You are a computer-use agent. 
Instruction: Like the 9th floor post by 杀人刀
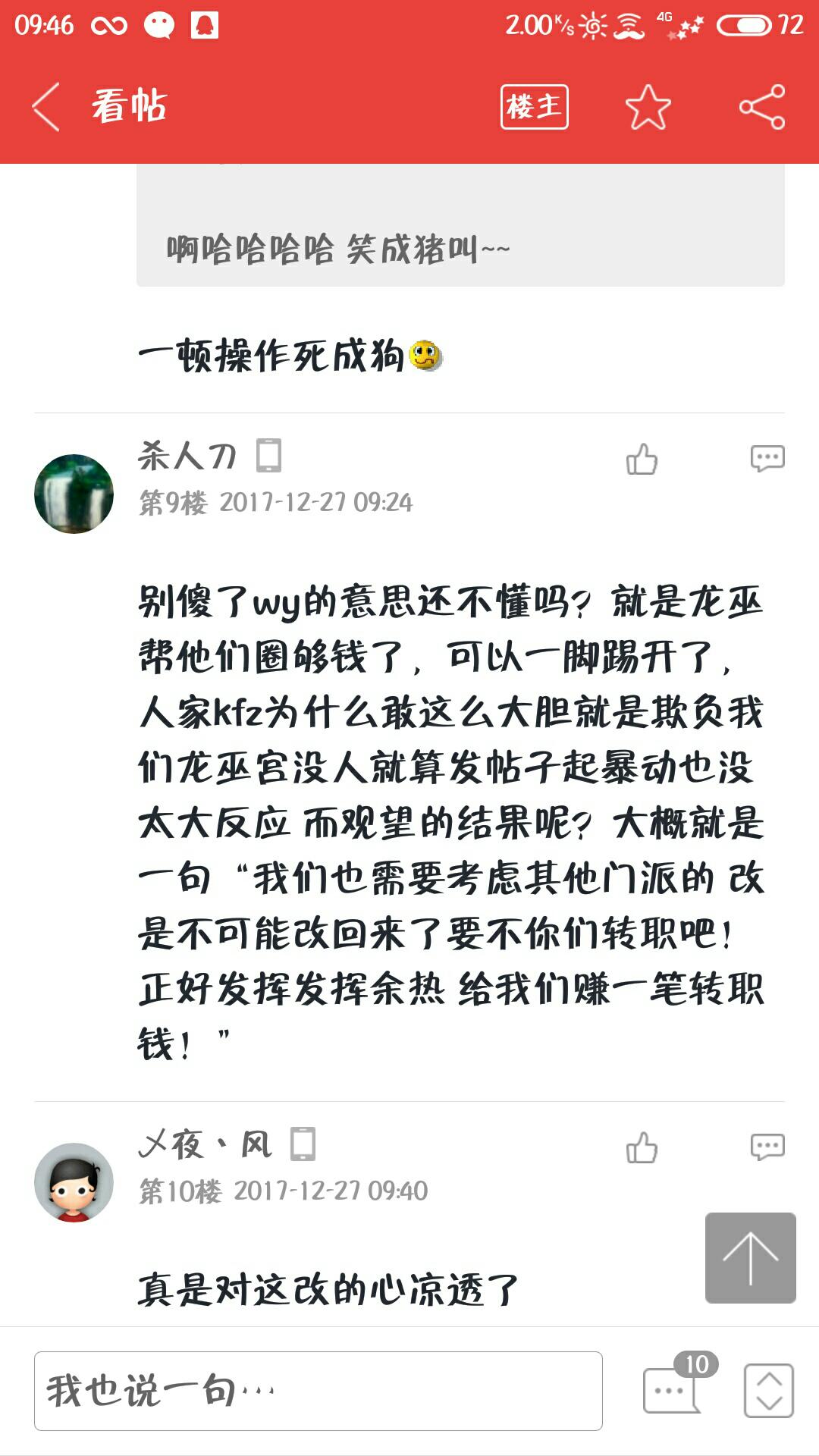pos(642,459)
